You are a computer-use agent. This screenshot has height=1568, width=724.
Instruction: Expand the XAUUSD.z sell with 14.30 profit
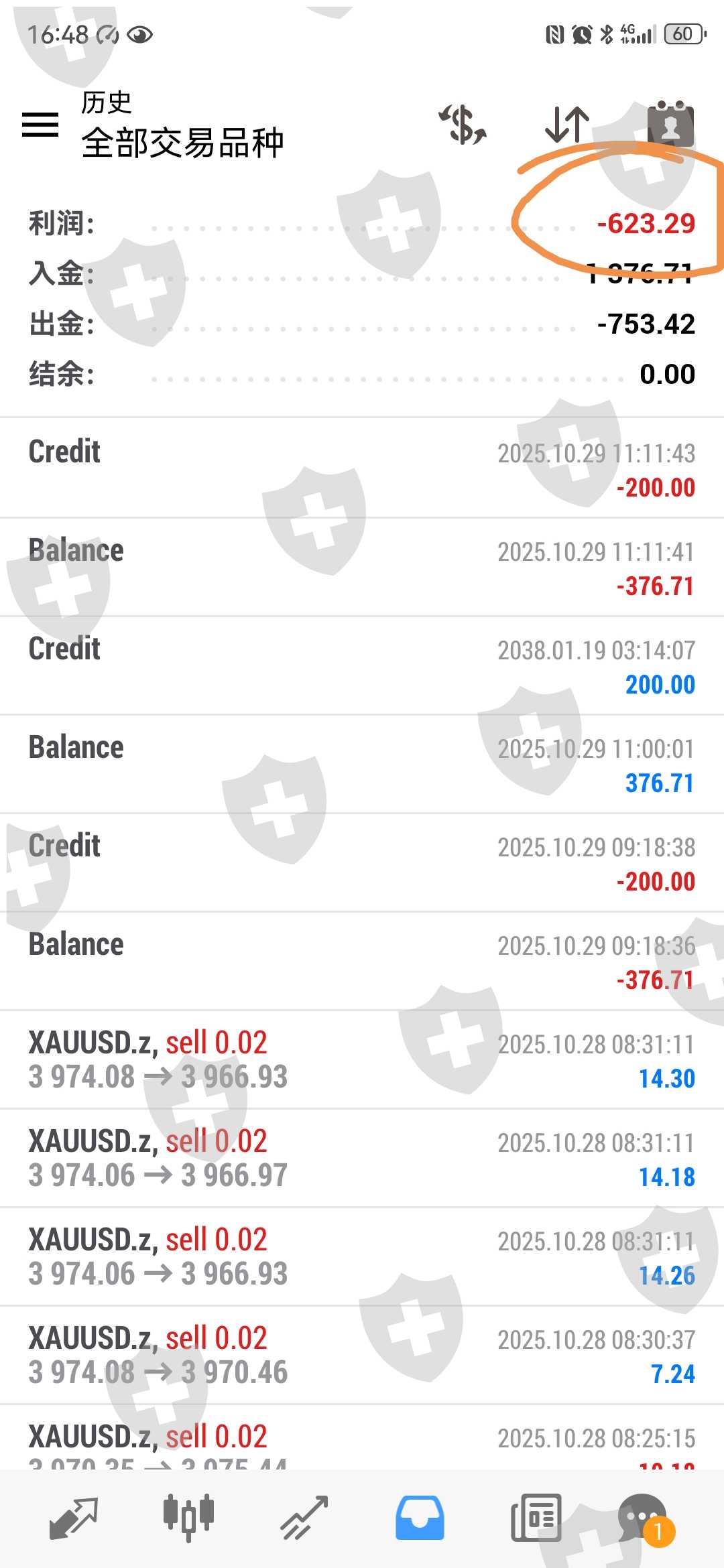362,1060
